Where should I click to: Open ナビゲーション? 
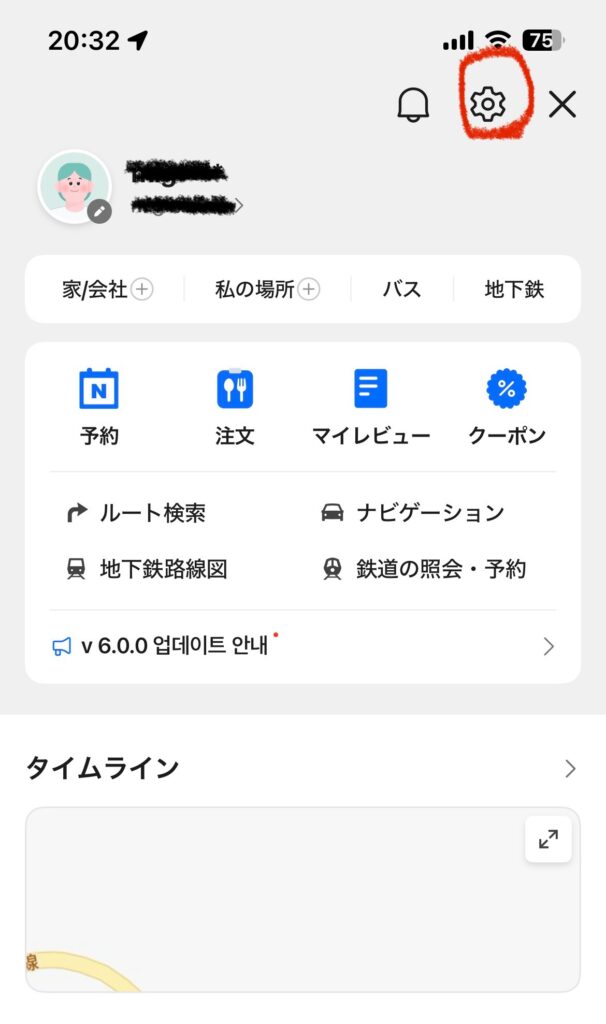pyautogui.click(x=412, y=514)
